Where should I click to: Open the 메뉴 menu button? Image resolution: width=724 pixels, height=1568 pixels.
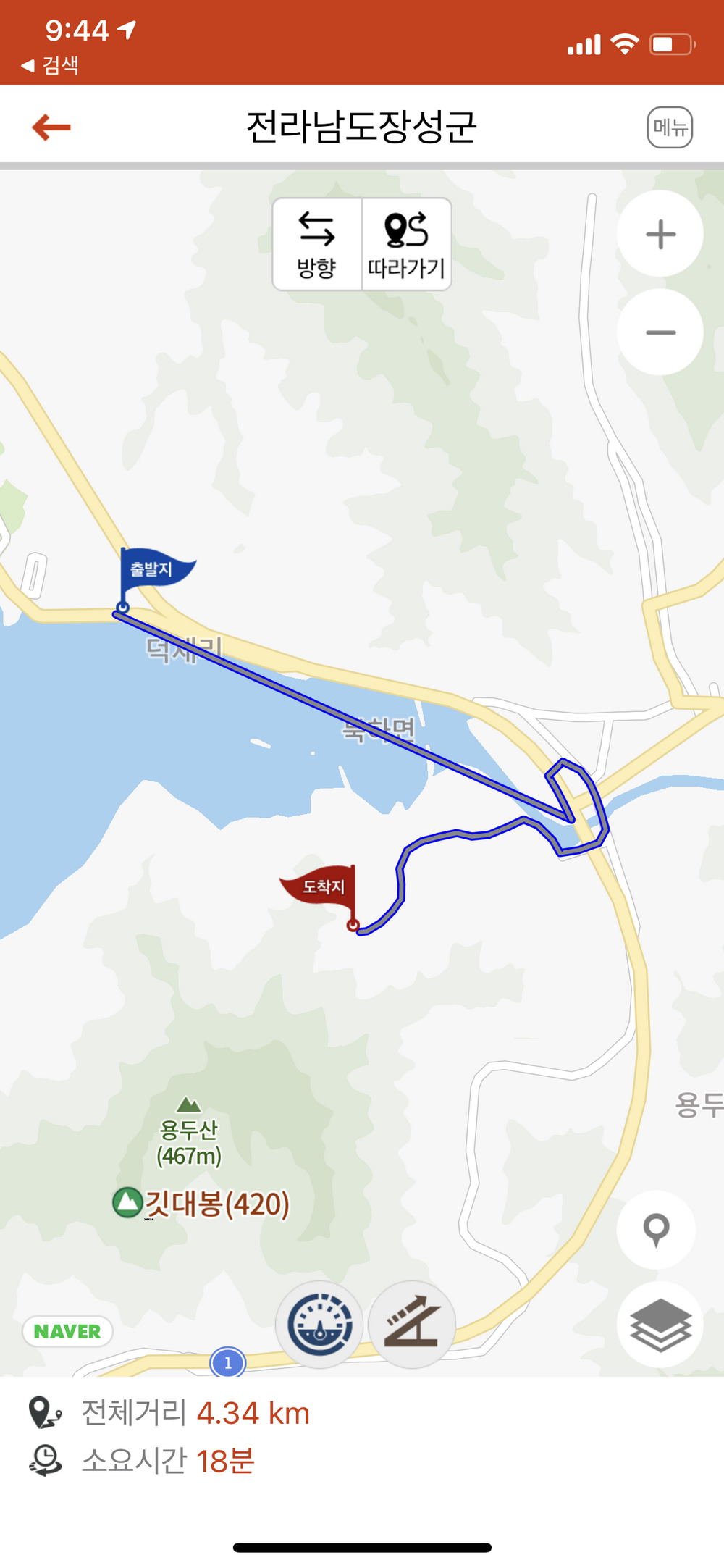point(669,127)
